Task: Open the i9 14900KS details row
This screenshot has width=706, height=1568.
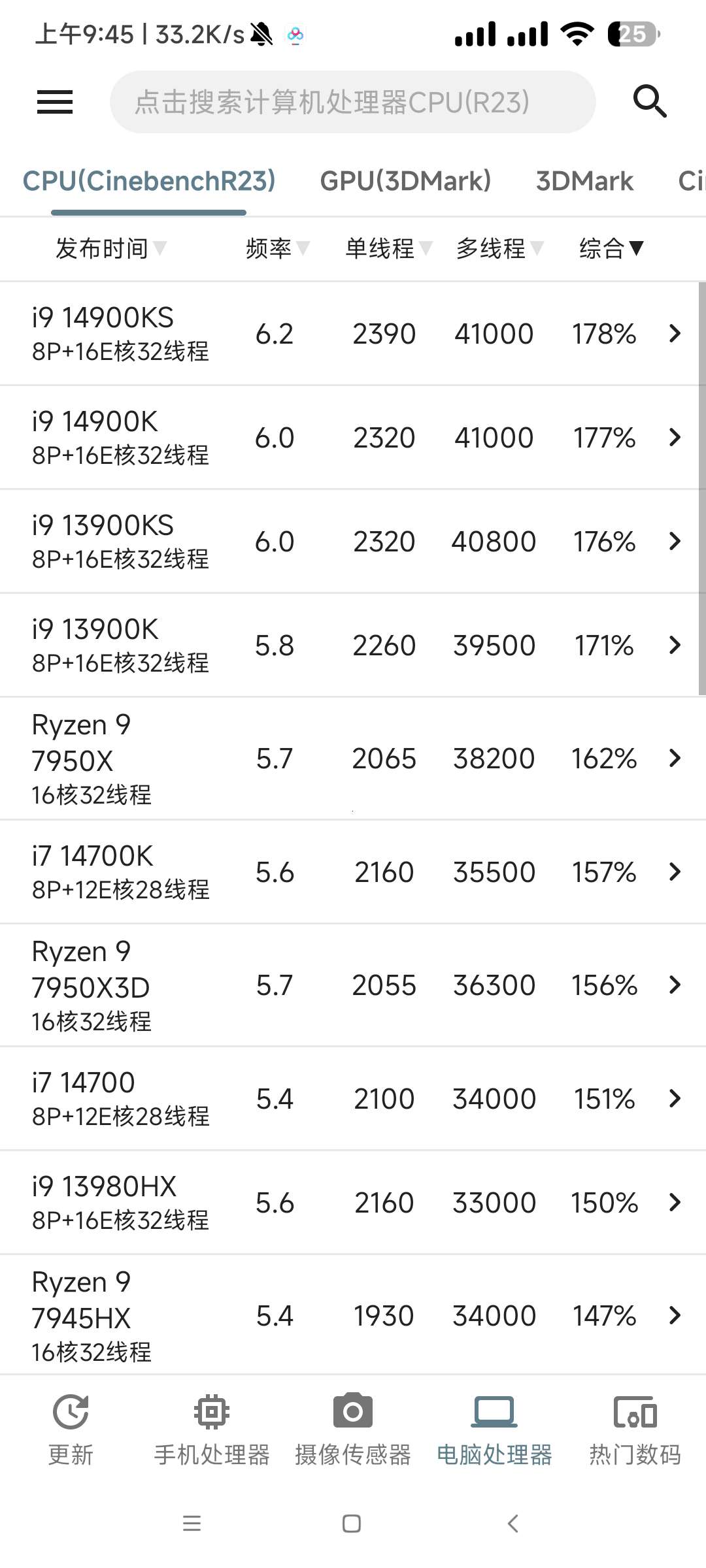Action: click(353, 333)
